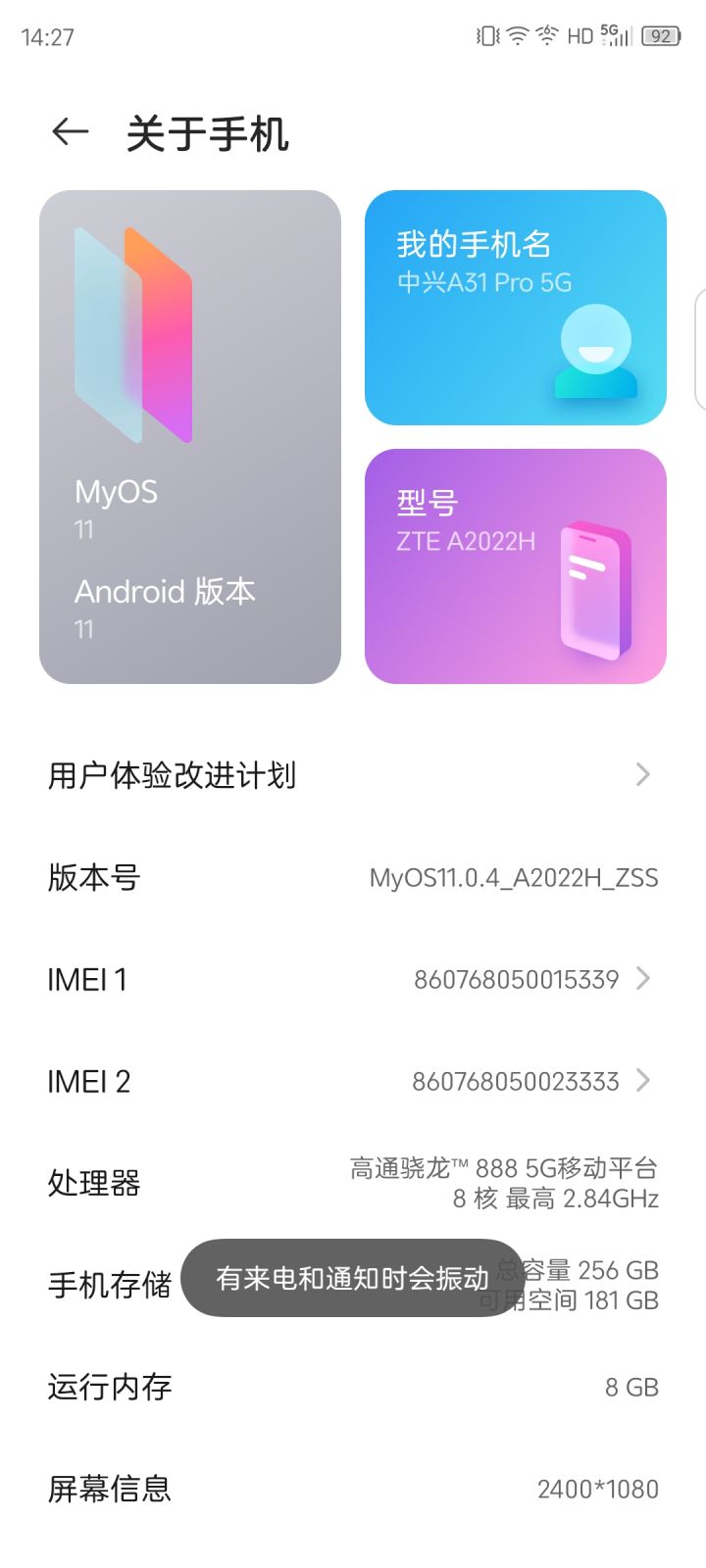Viewport: 706px width, 1568px height.
Task: Go back from 关于手机 page
Action: click(x=71, y=132)
